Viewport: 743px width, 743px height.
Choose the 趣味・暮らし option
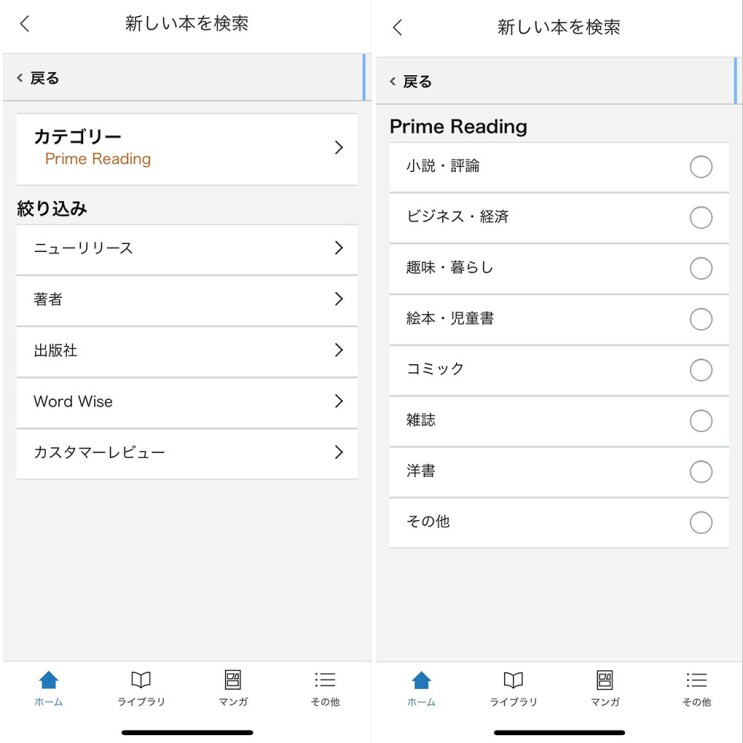tap(700, 268)
